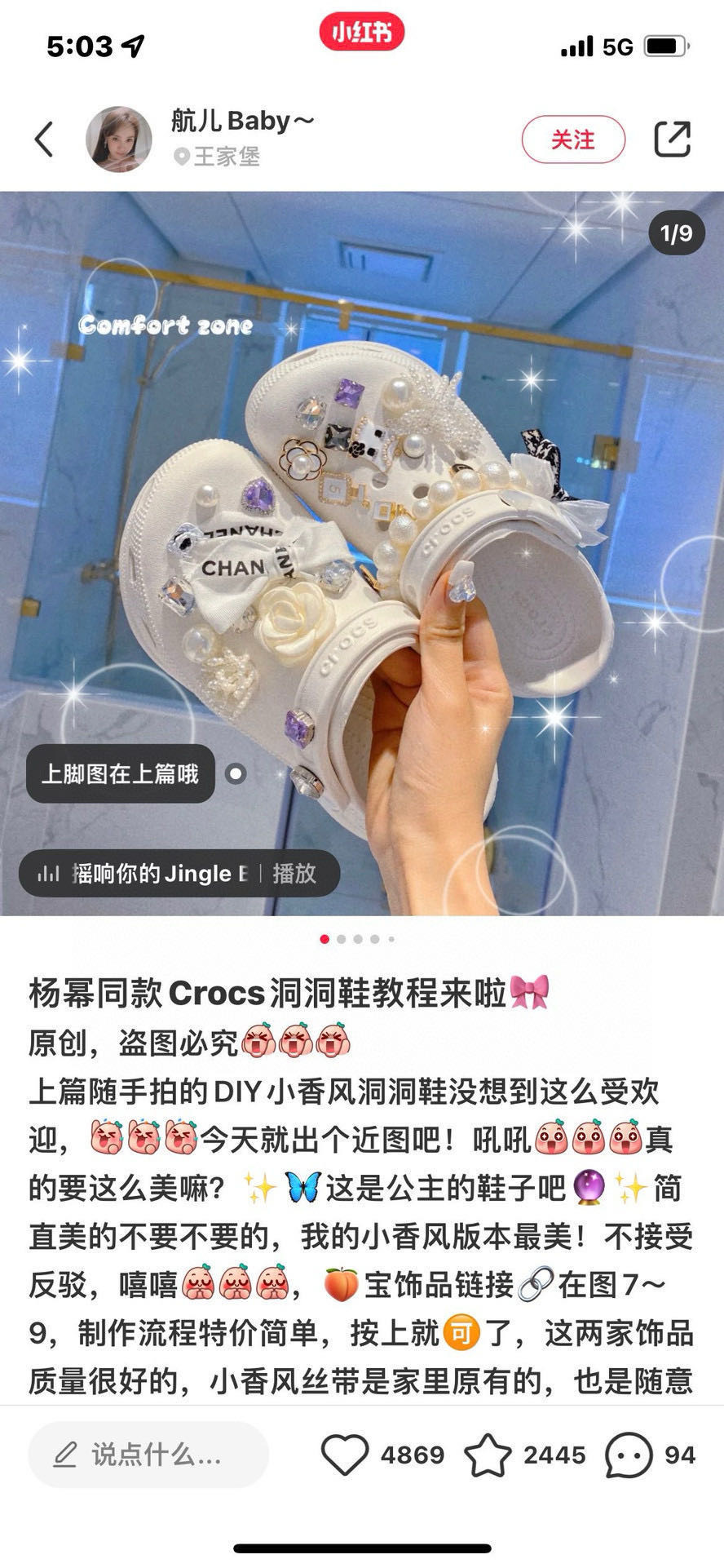Save the post with star icon
The image size is (724, 1568).
(x=488, y=1455)
